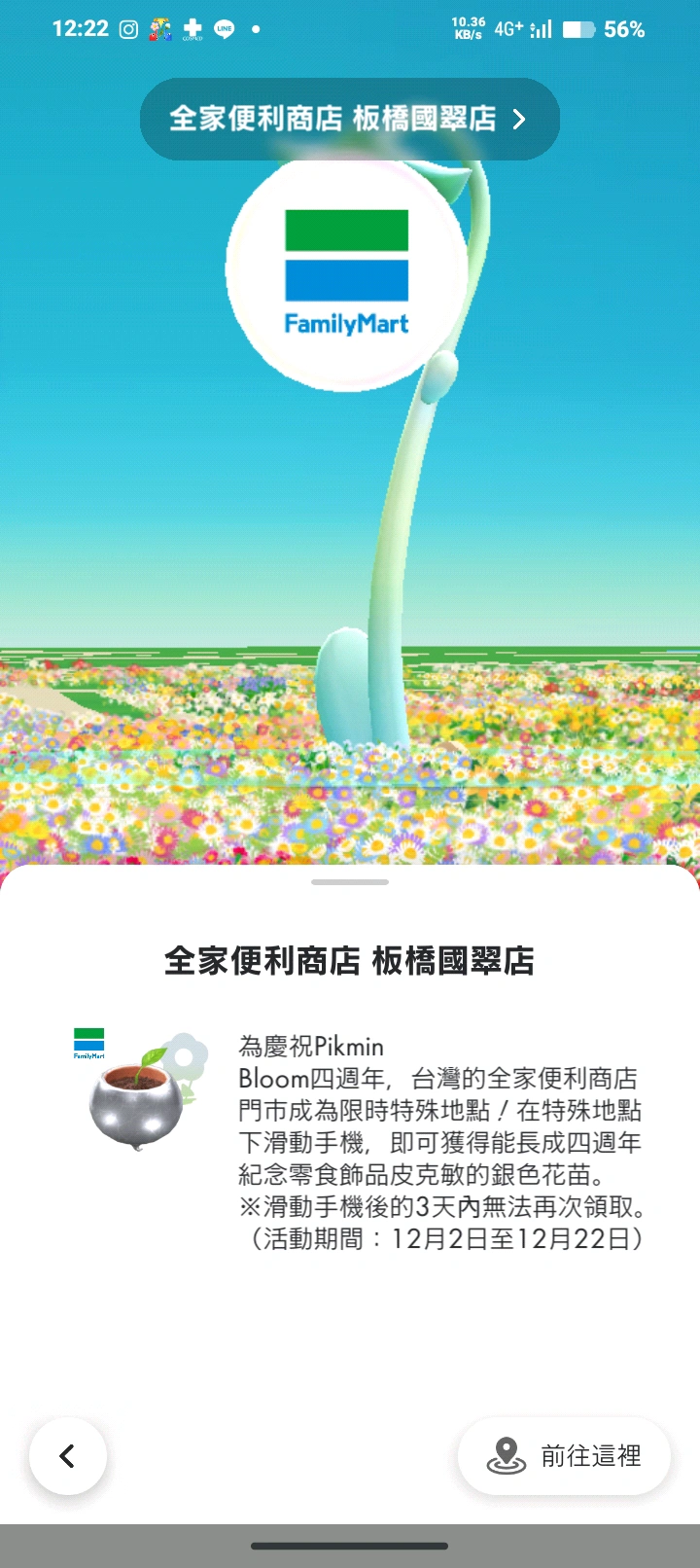This screenshot has width=700, height=1568.
Task: Open the 全家便利商店 板橋國翠店 location pill
Action: click(349, 119)
